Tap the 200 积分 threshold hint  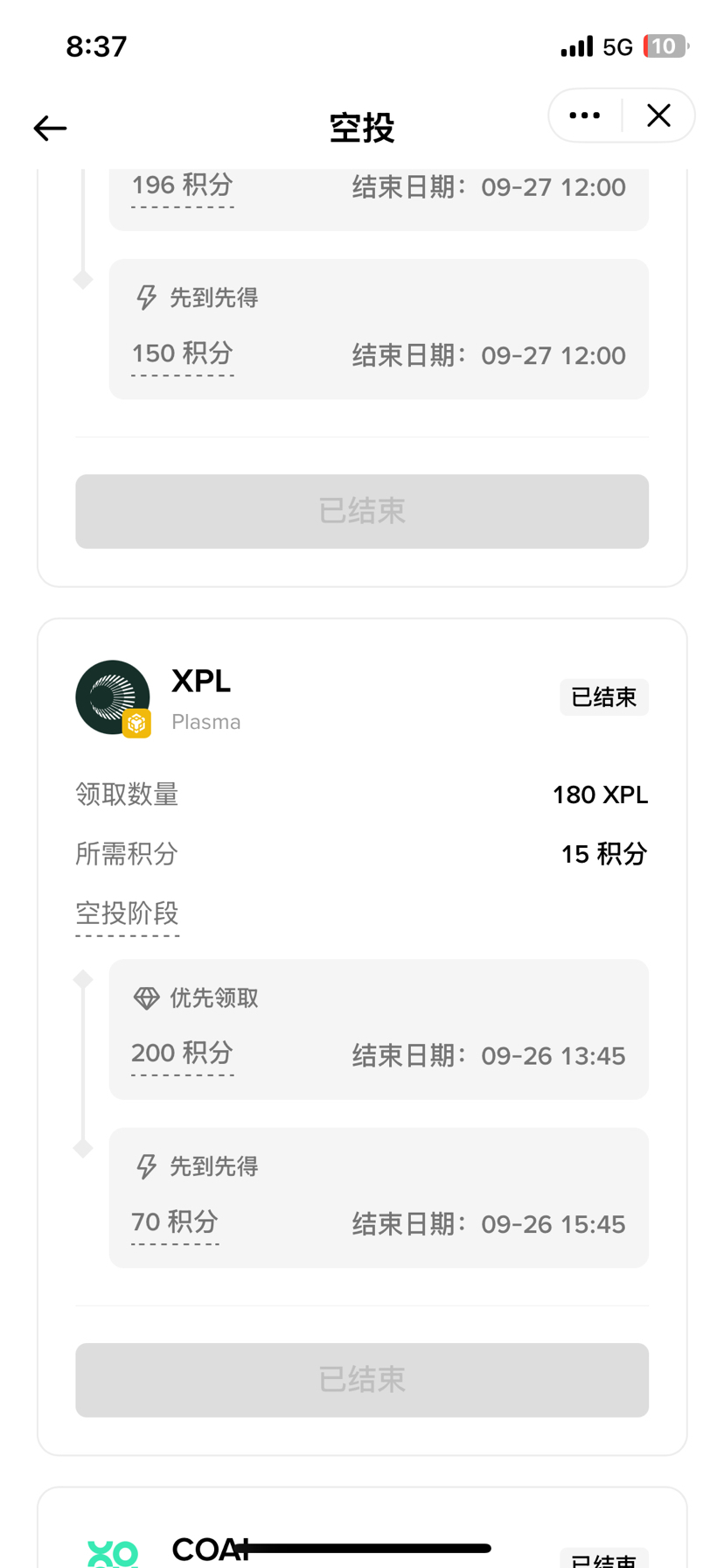(182, 1053)
